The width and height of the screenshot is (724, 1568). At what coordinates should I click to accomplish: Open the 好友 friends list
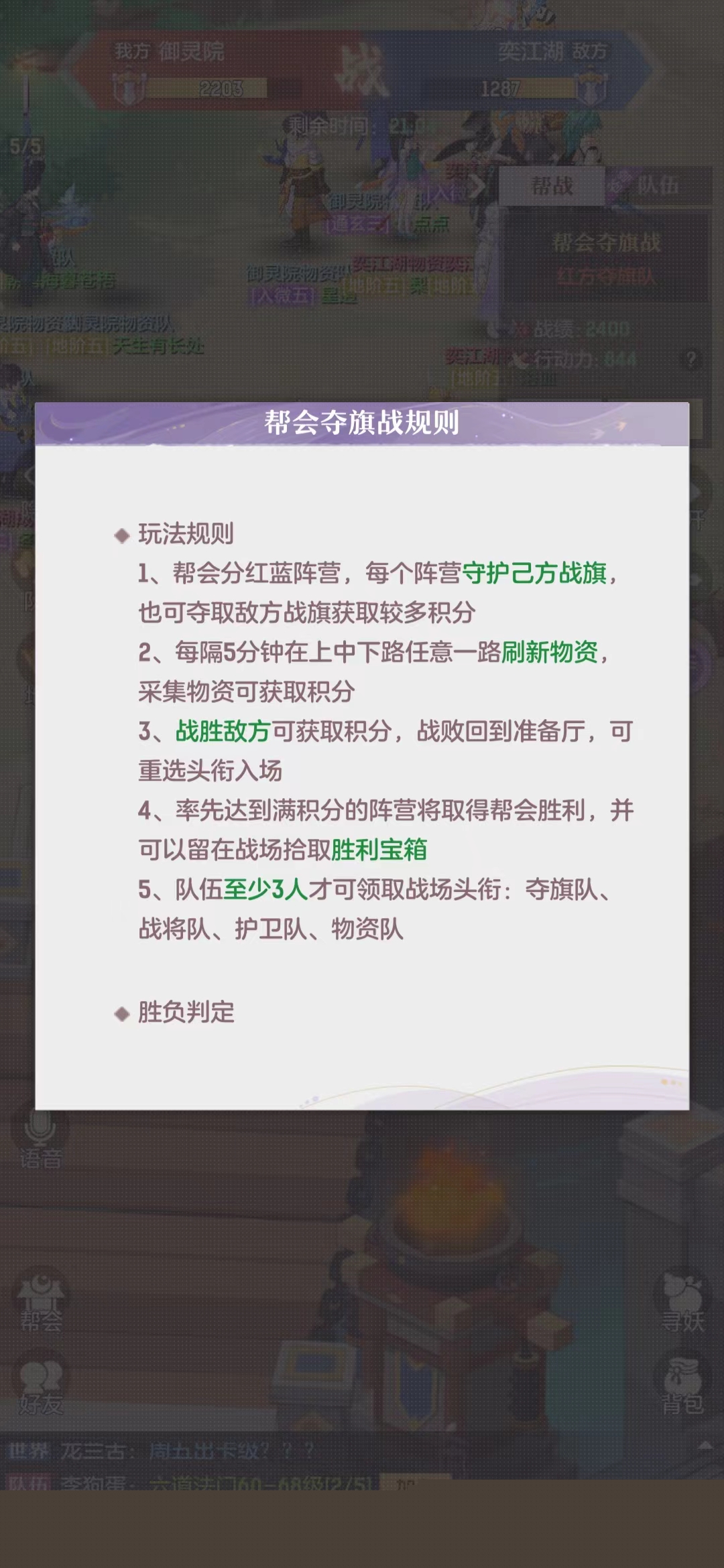(41, 1387)
